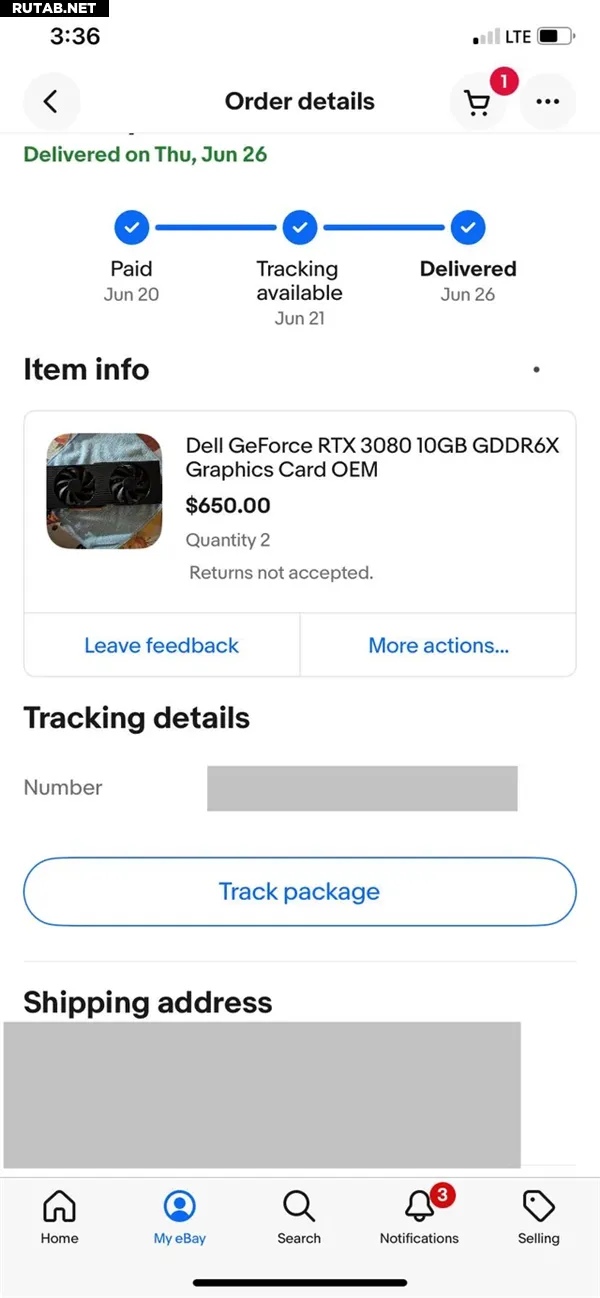Tap Leave feedback
This screenshot has height=1298, width=600.
[x=162, y=645]
